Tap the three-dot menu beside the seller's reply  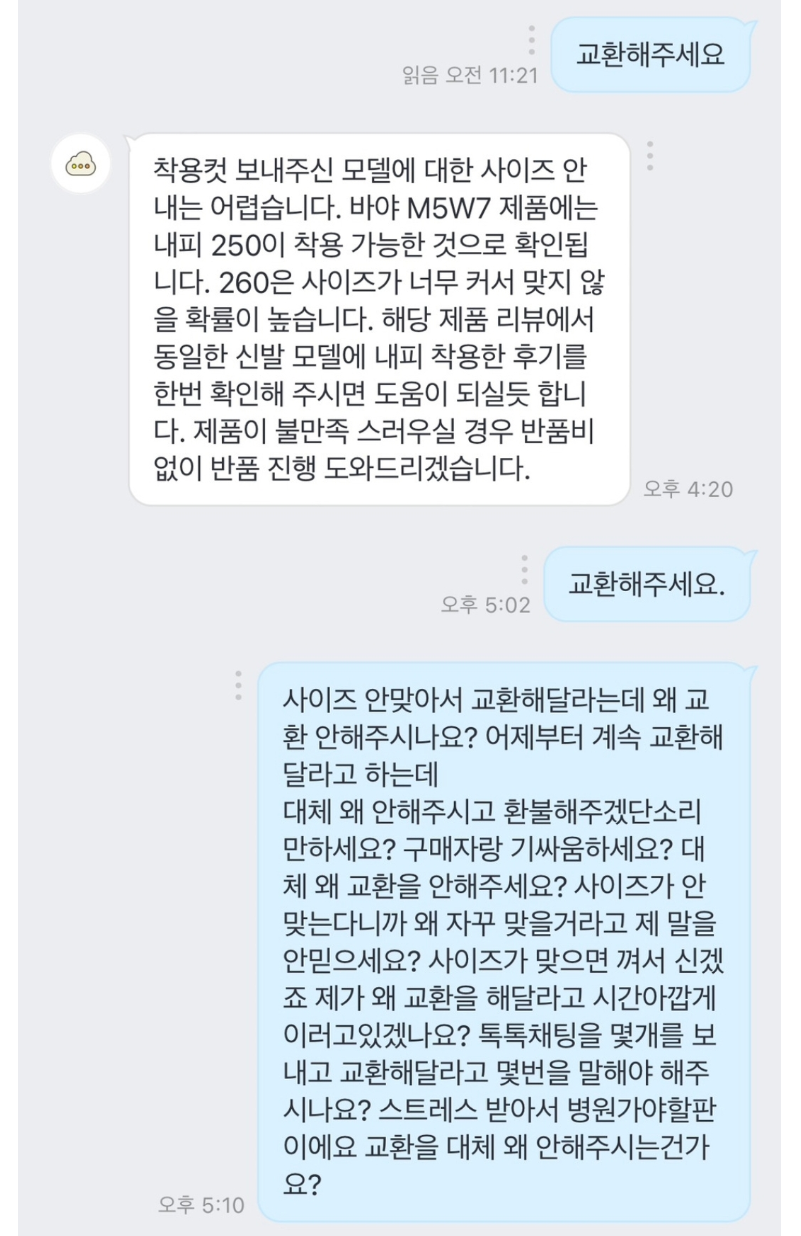point(650,155)
